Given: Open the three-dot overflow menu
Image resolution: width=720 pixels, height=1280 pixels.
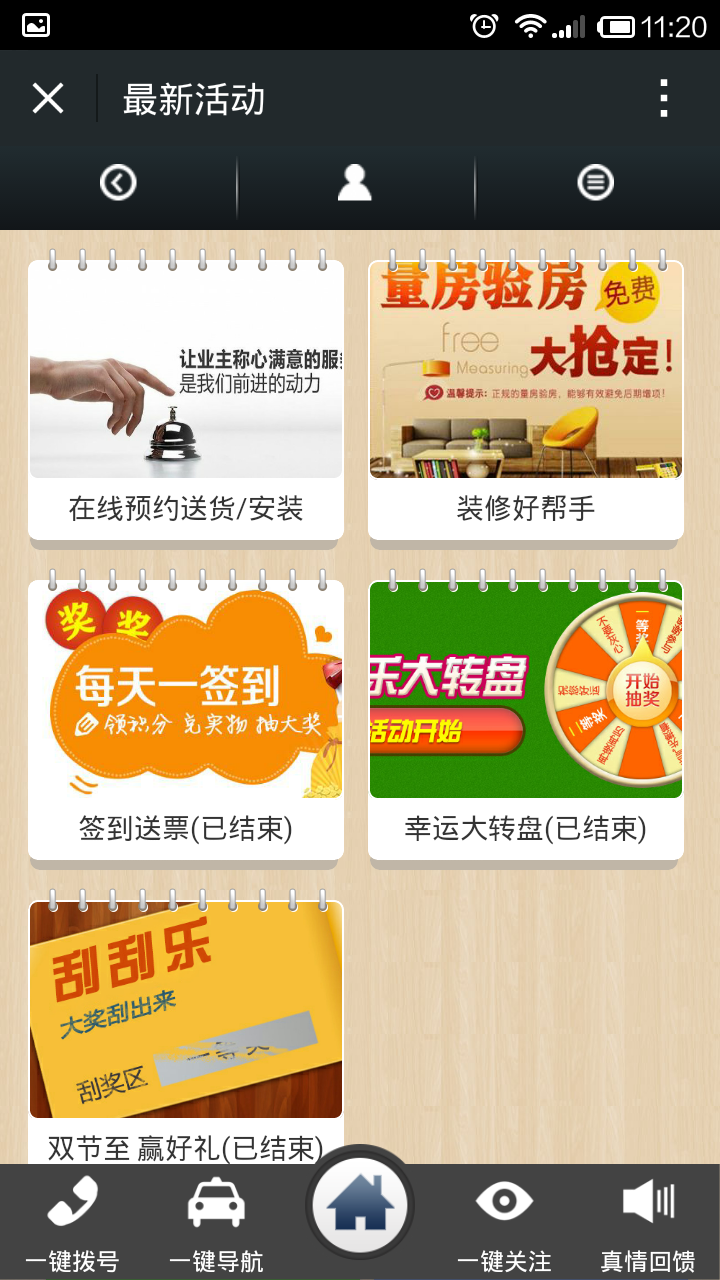Looking at the screenshot, I should (x=664, y=99).
